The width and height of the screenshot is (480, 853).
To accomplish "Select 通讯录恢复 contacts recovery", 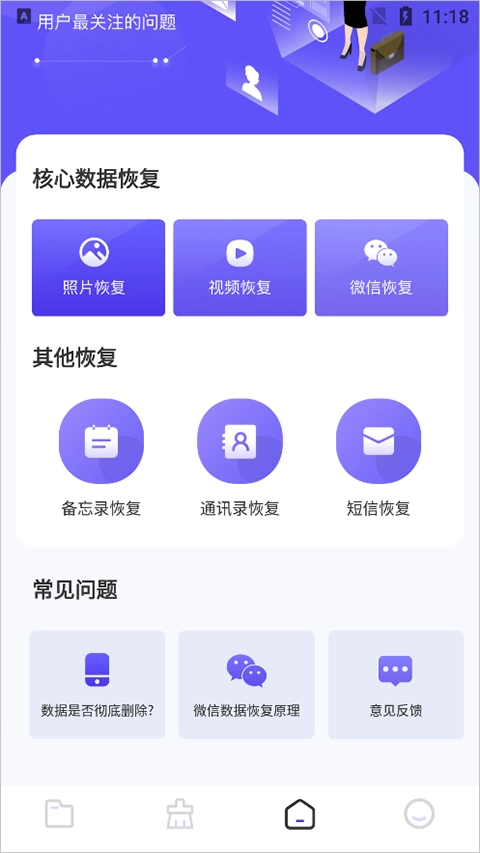I will click(240, 458).
